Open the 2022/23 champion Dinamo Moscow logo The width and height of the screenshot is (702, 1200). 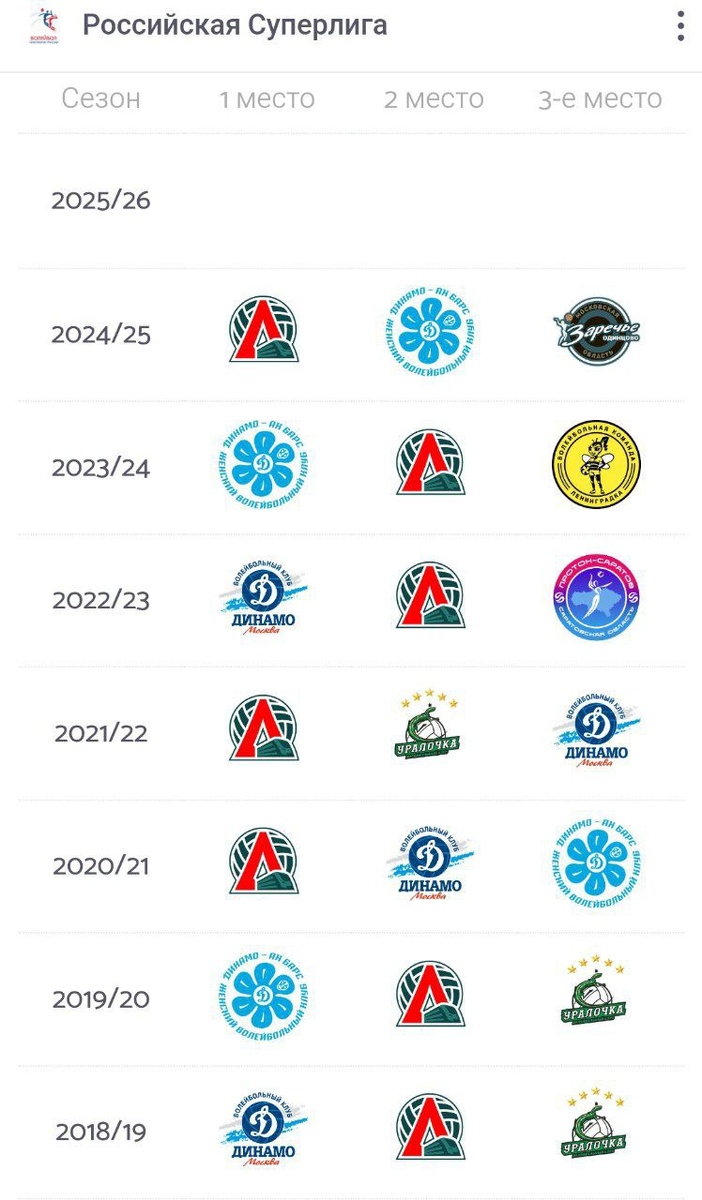coord(260,598)
